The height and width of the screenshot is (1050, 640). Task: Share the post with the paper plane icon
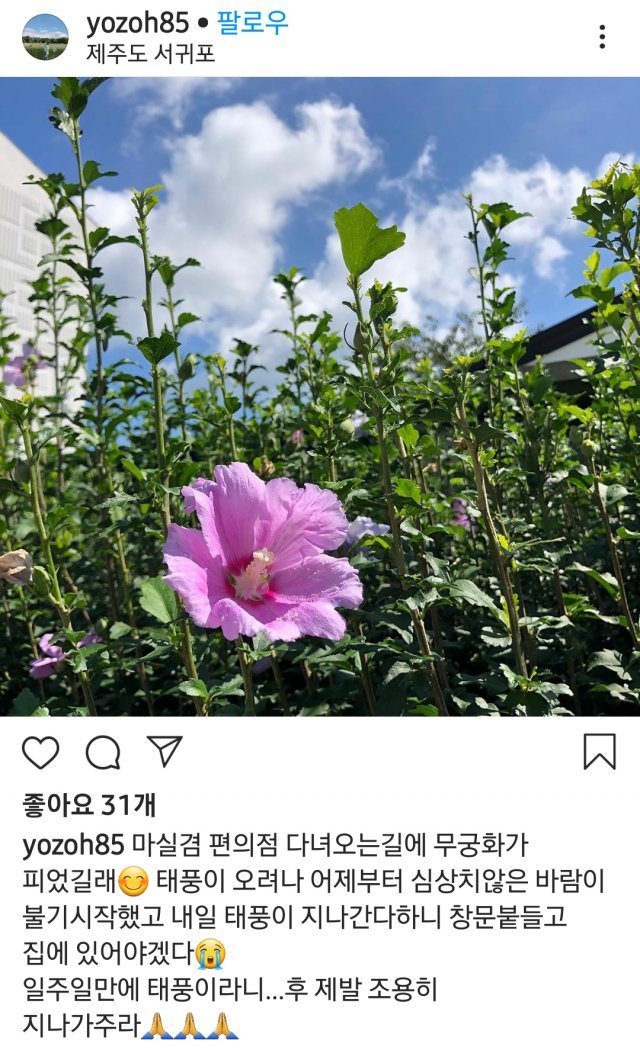(164, 751)
